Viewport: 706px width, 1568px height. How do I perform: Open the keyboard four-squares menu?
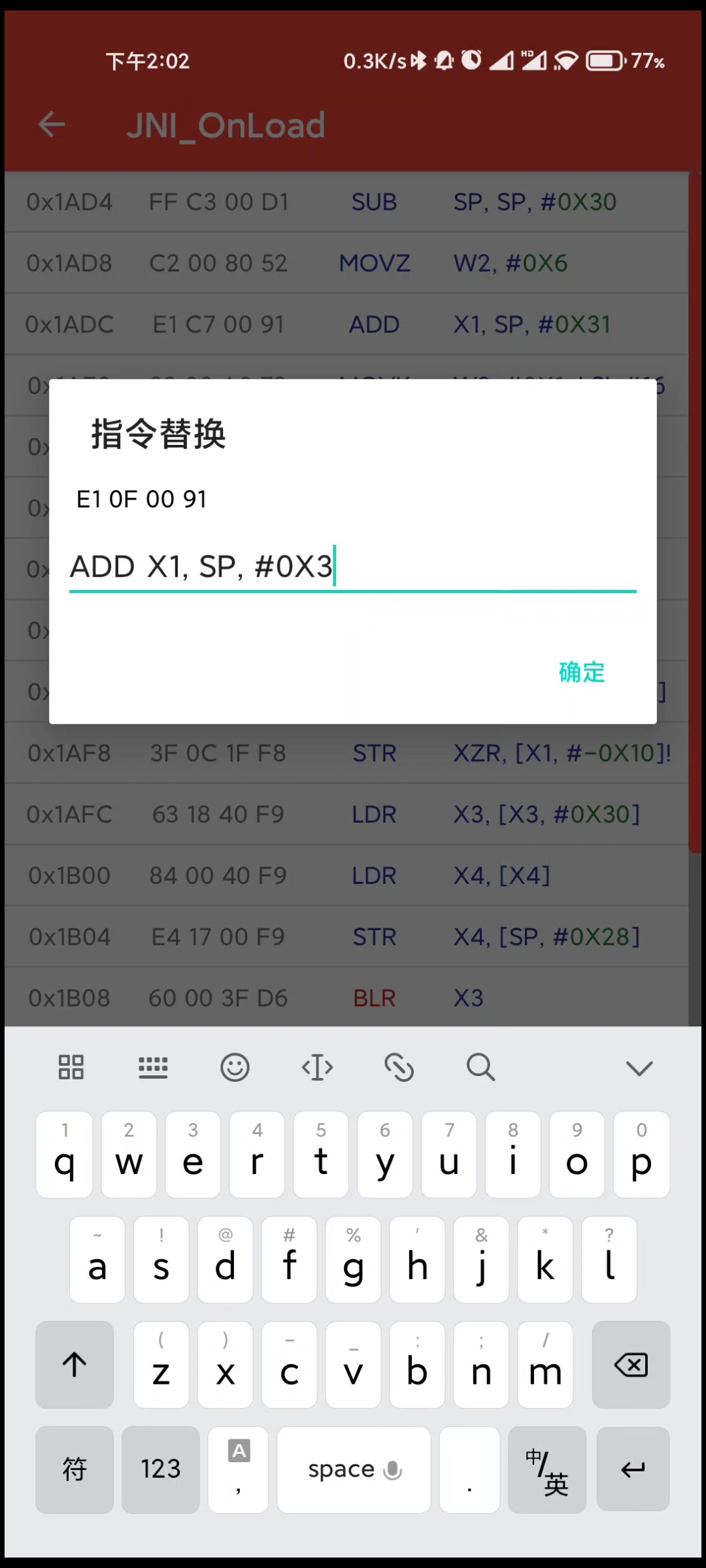coord(71,1068)
